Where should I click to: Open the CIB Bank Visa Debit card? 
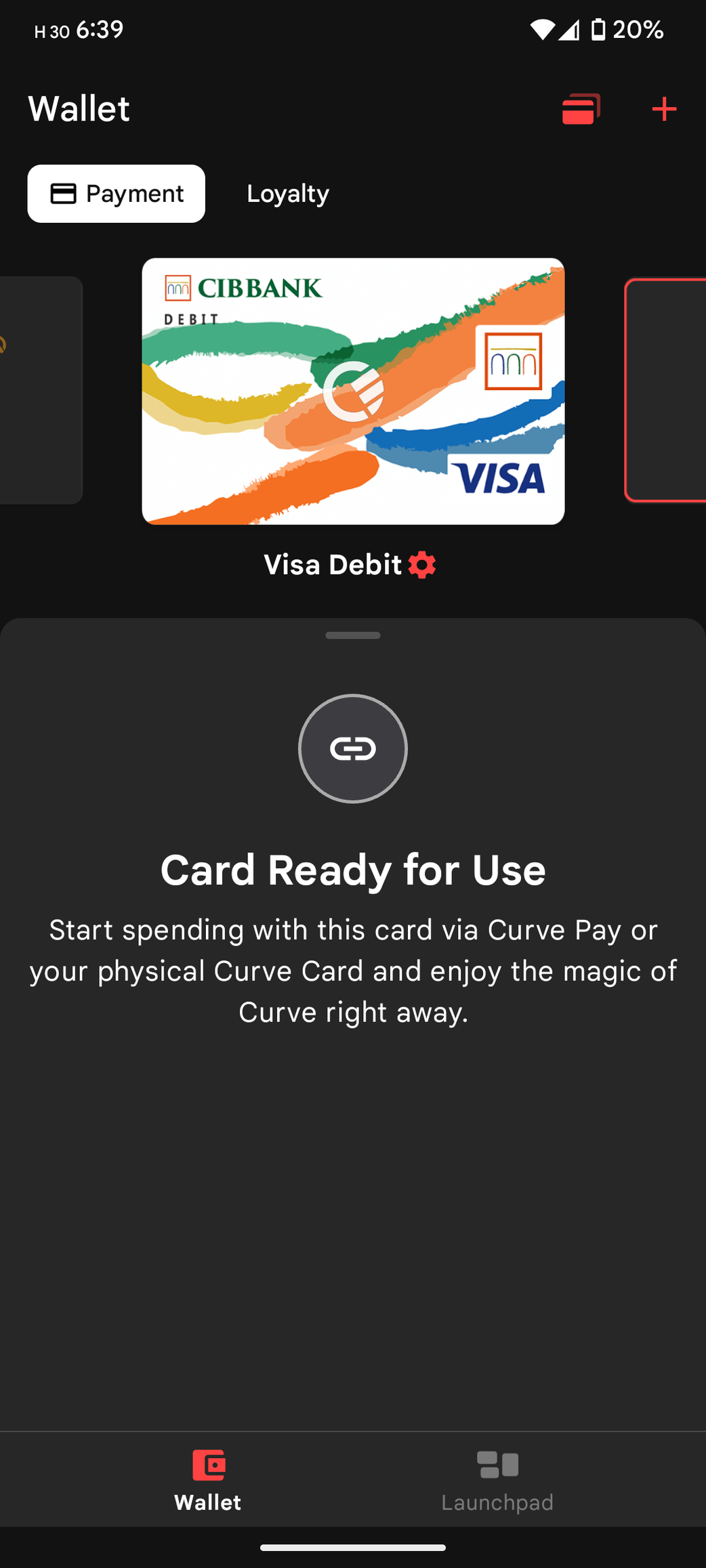[353, 391]
